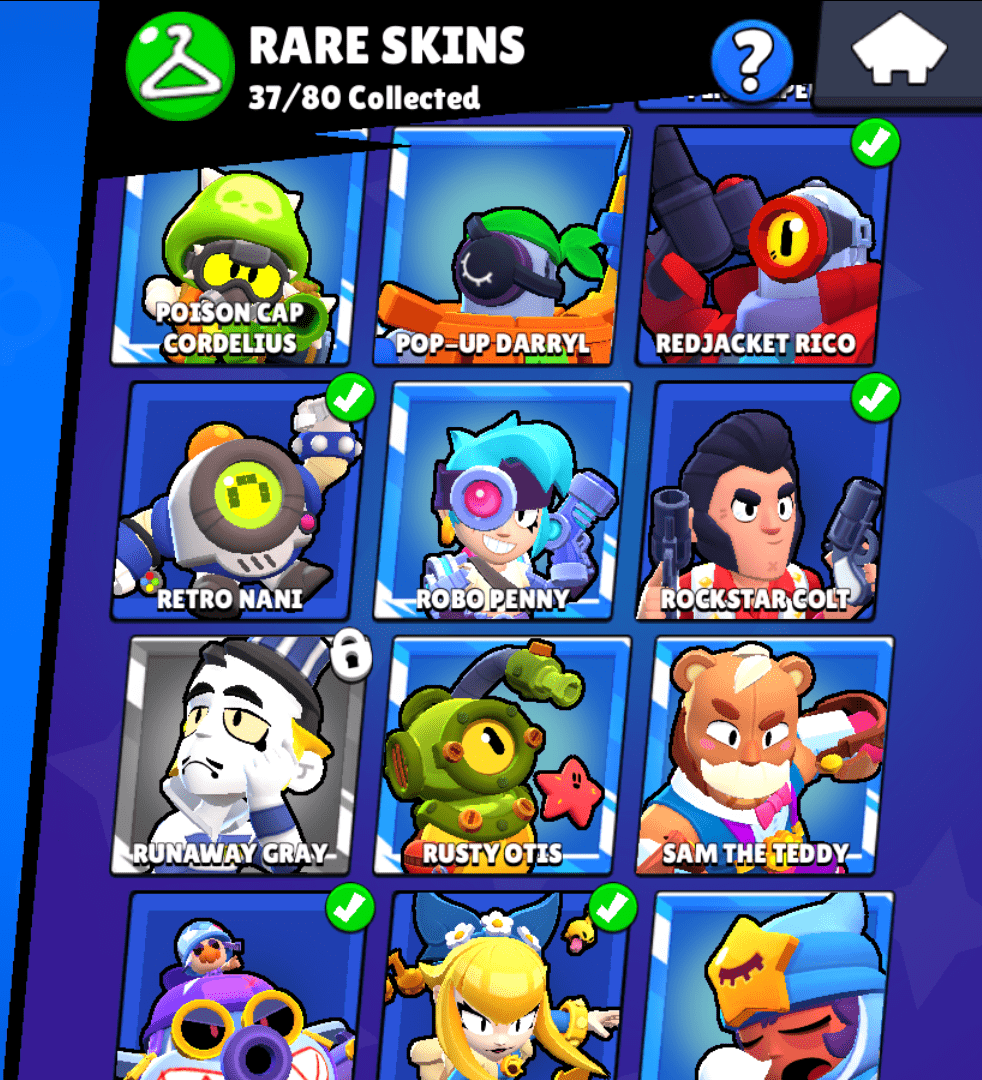Viewport: 982px width, 1080px height.
Task: Select the Rockstar Colt skin
Action: 765,505
